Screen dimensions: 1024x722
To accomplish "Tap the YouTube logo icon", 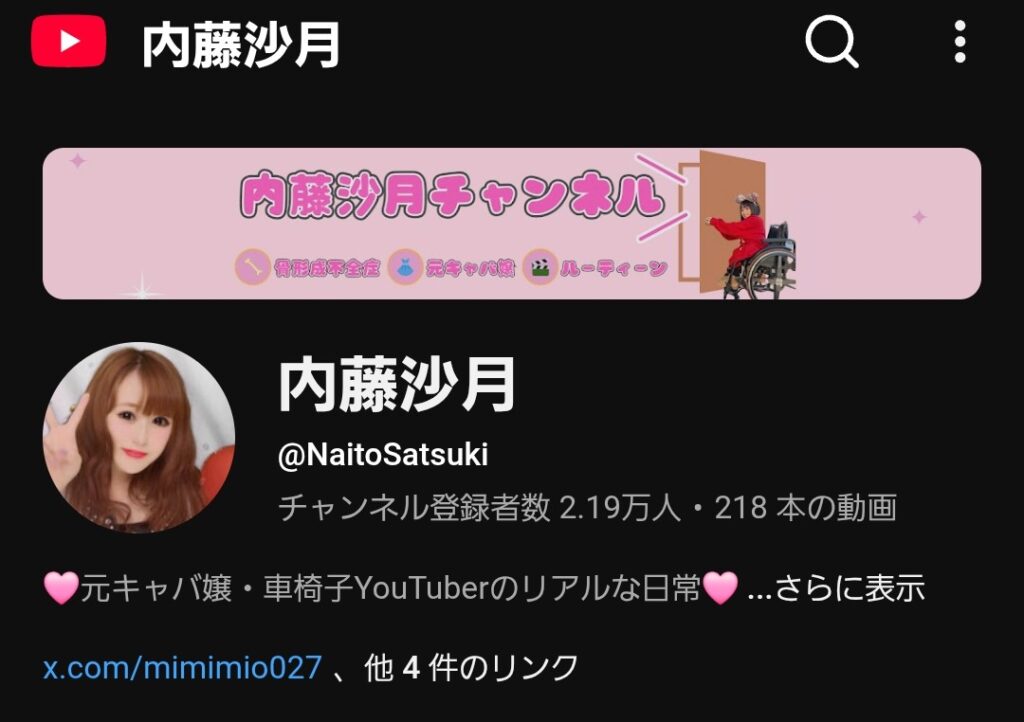I will (x=69, y=43).
